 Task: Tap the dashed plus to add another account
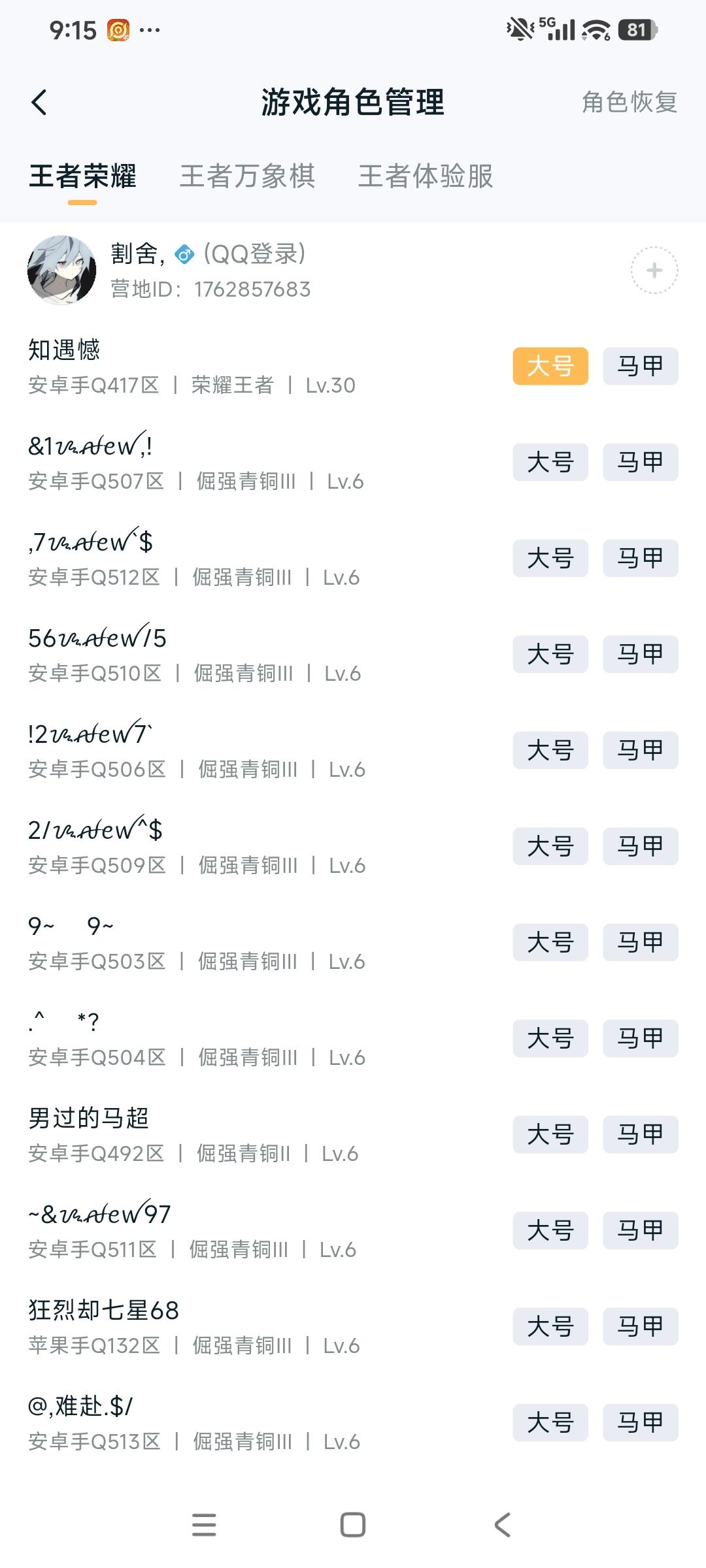(654, 270)
